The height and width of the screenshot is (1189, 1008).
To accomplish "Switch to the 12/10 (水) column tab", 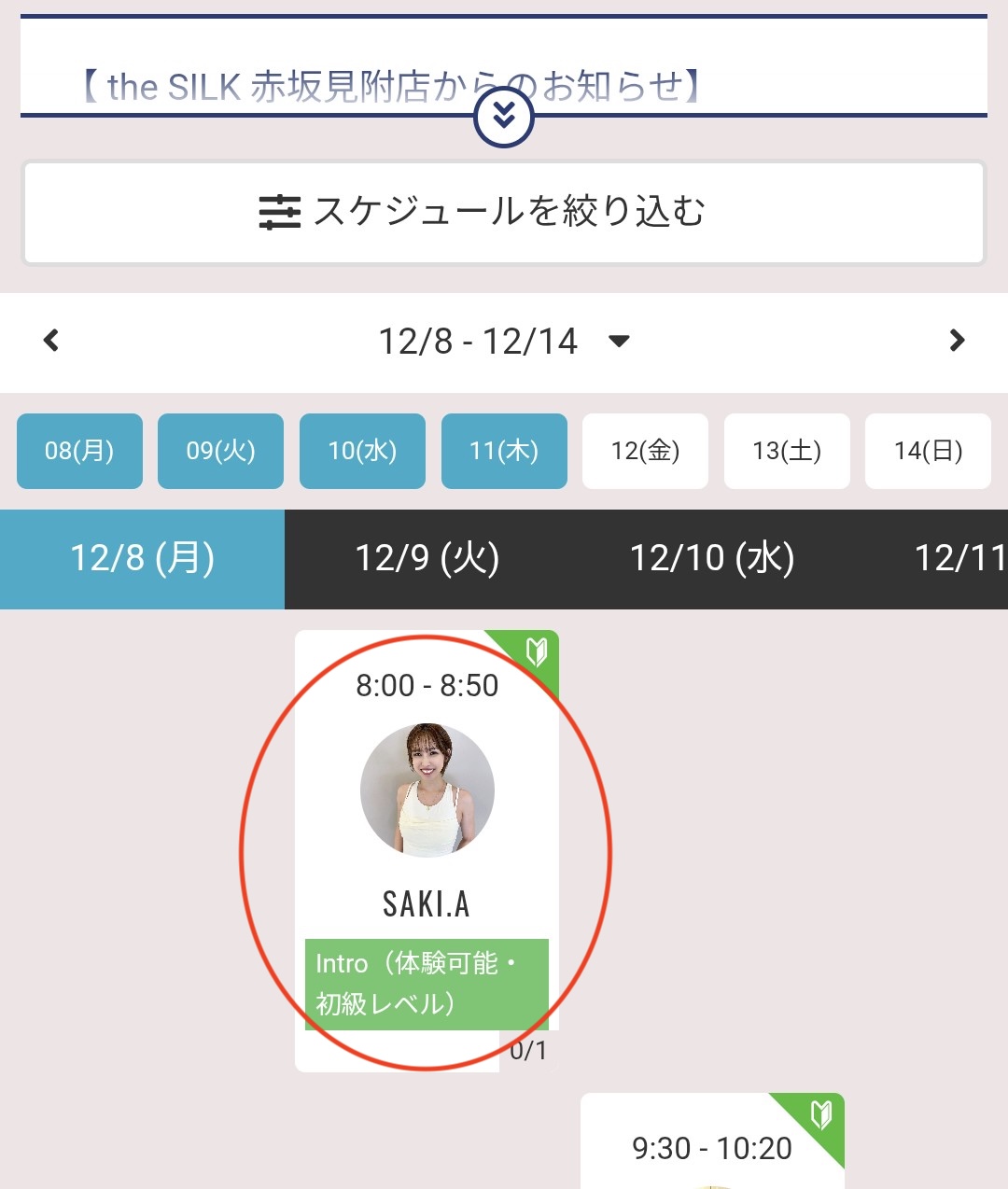I will click(711, 559).
